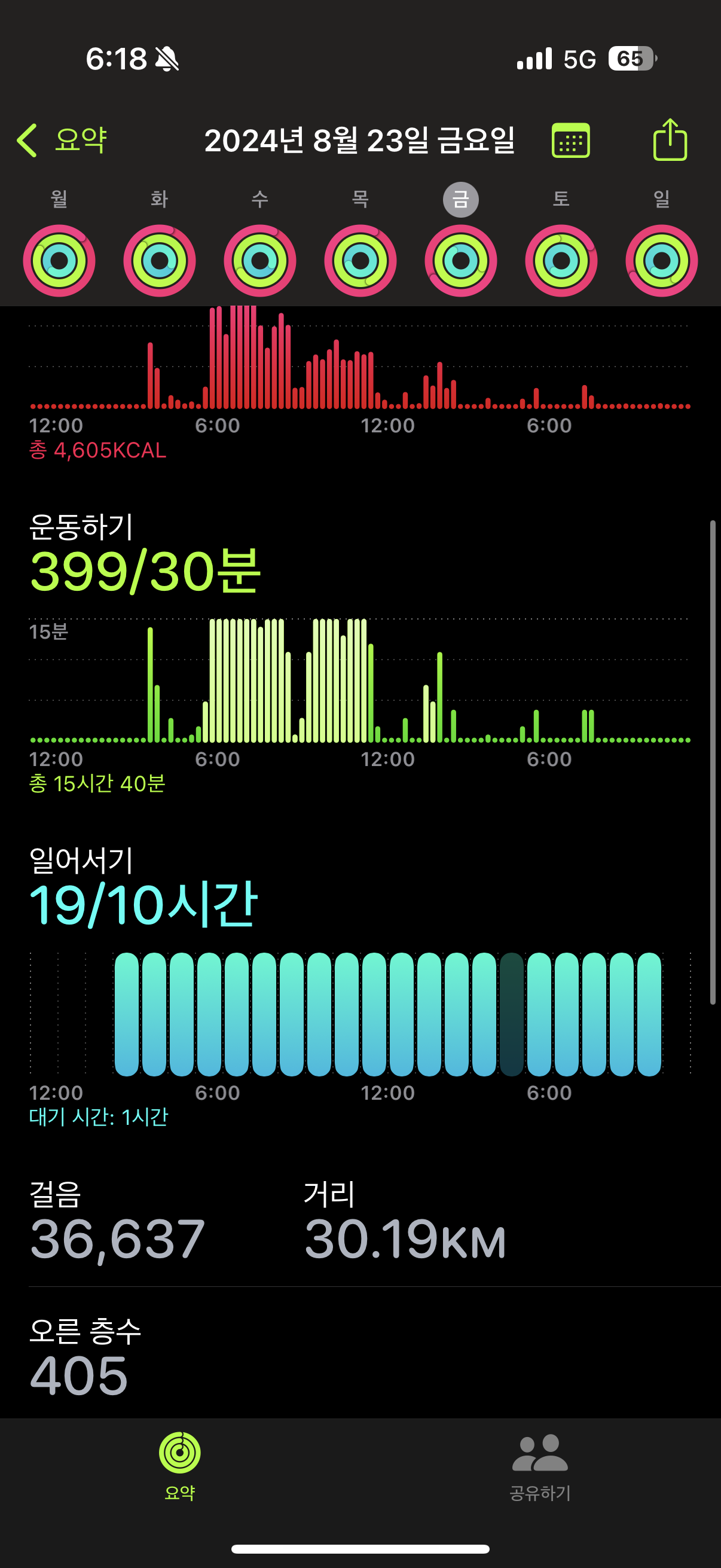Select 토 (Saturday) activity rings
The width and height of the screenshot is (721, 1568).
(561, 261)
